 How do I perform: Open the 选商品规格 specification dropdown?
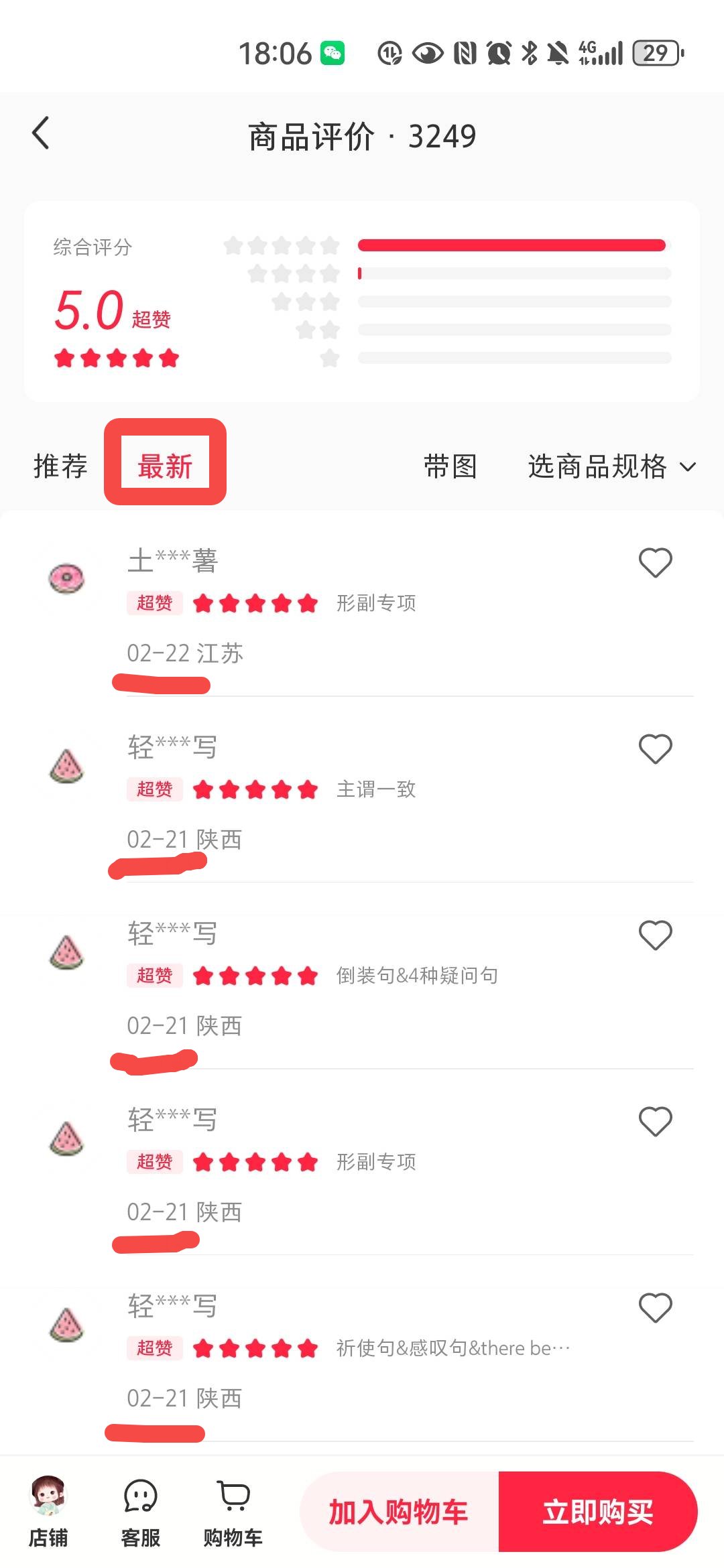point(600,467)
